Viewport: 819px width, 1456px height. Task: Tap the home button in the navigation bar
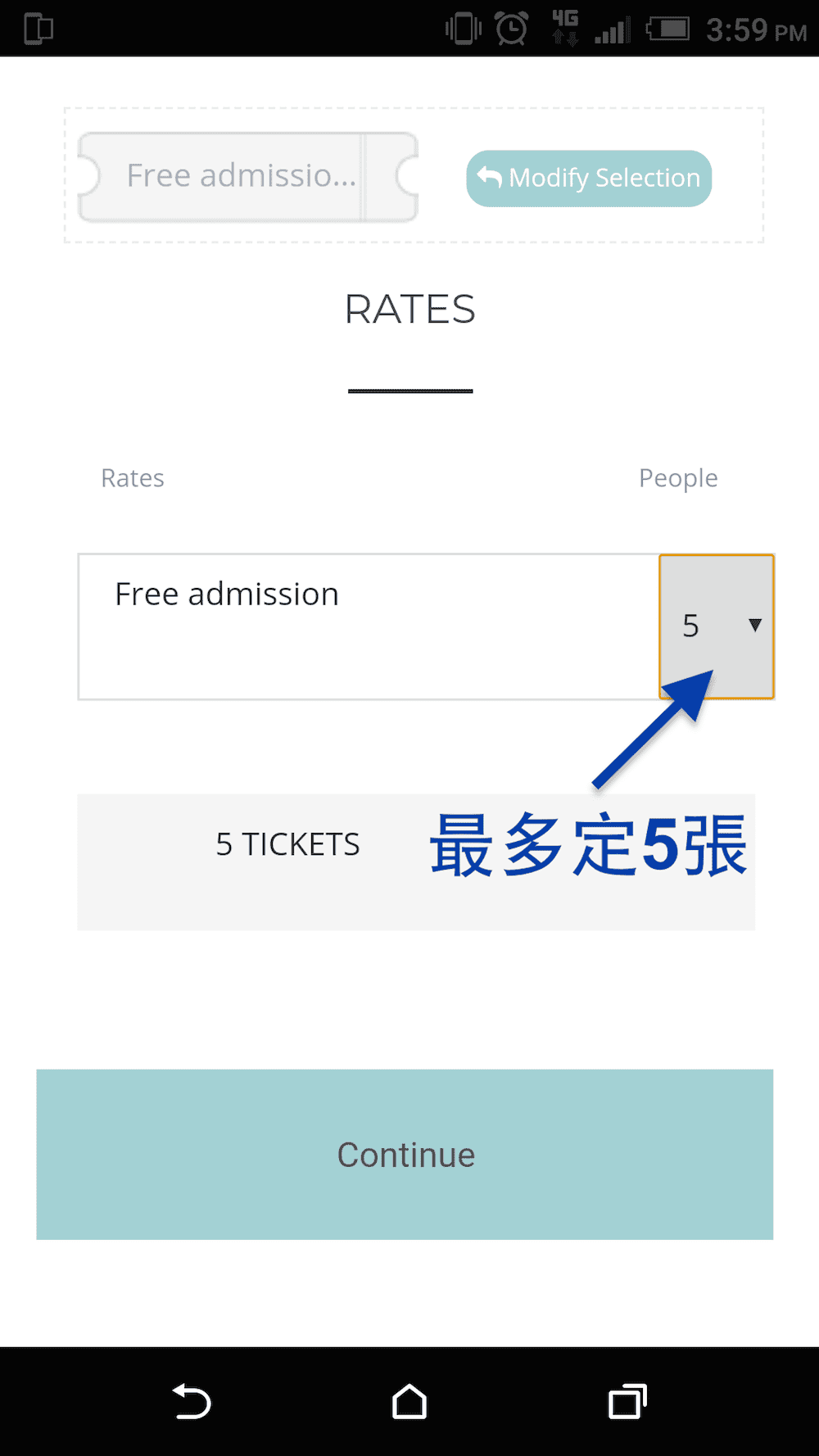click(x=409, y=1402)
